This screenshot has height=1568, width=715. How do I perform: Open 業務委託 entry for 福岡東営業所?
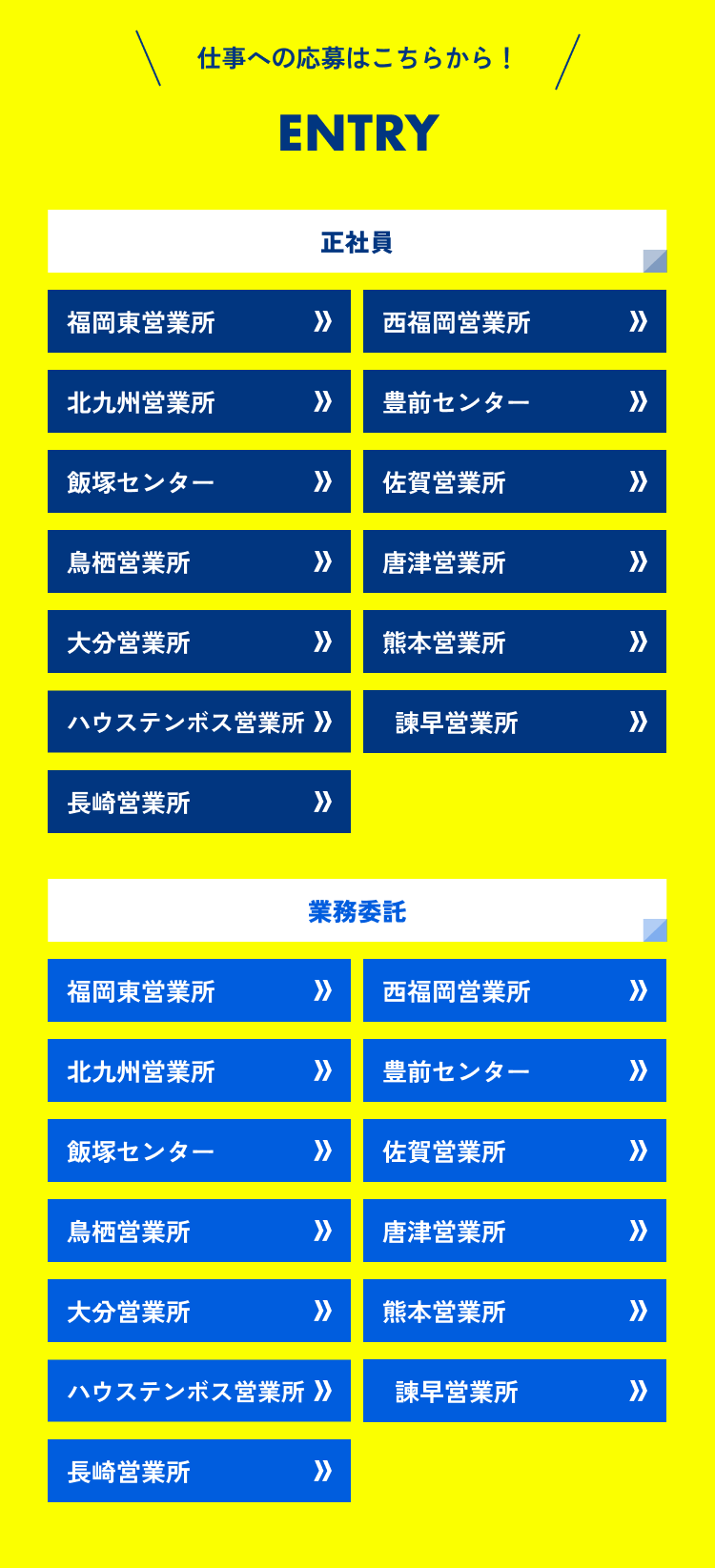(199, 991)
